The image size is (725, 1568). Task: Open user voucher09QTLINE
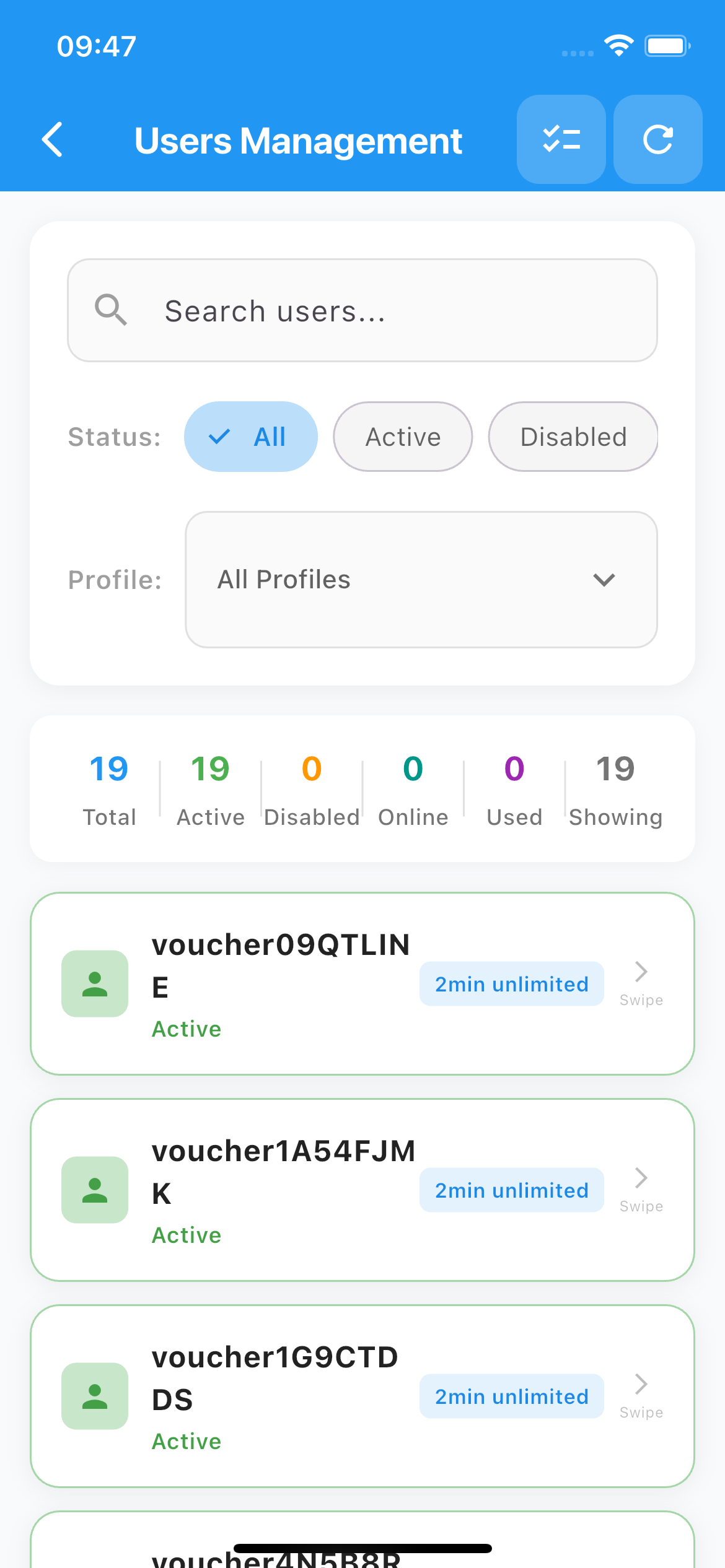coord(362,983)
